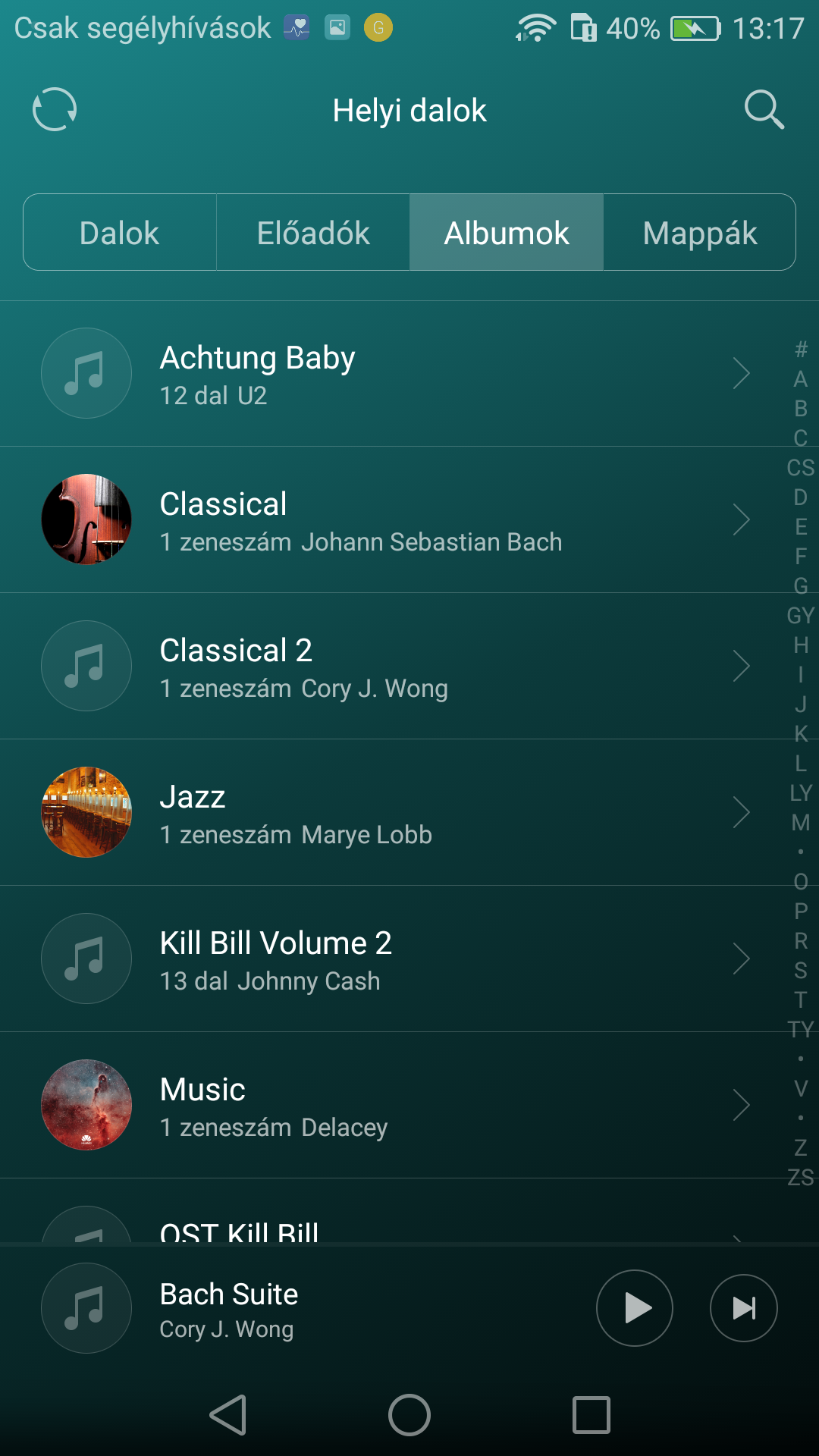Image resolution: width=819 pixels, height=1456 pixels.
Task: Jump to letter M in index
Action: point(801,823)
